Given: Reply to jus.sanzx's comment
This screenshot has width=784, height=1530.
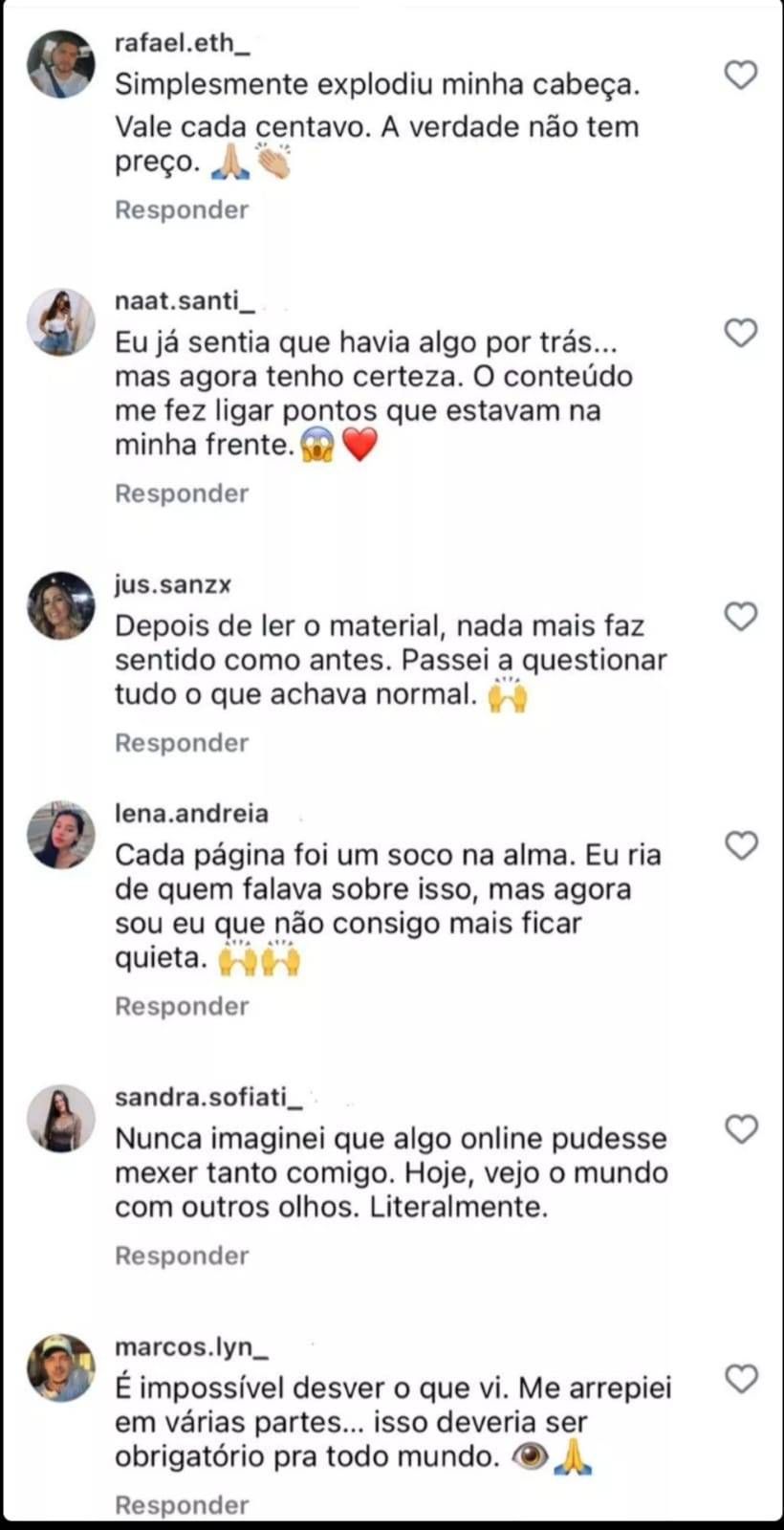Looking at the screenshot, I should click(x=182, y=743).
